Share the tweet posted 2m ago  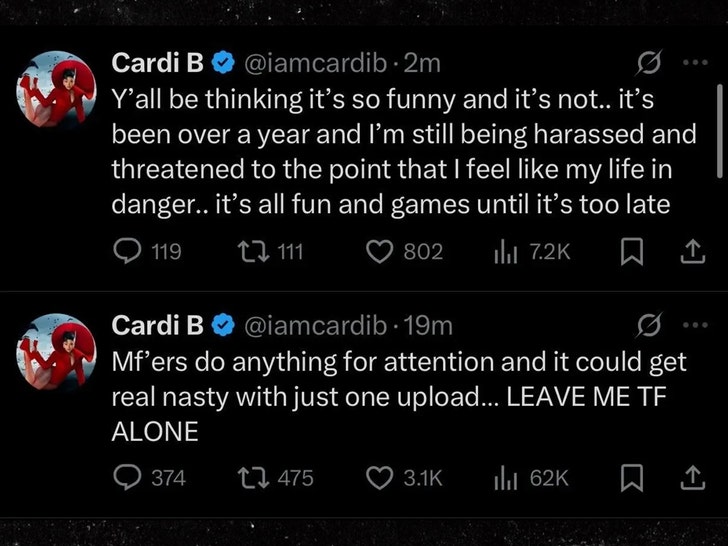pyautogui.click(x=690, y=252)
